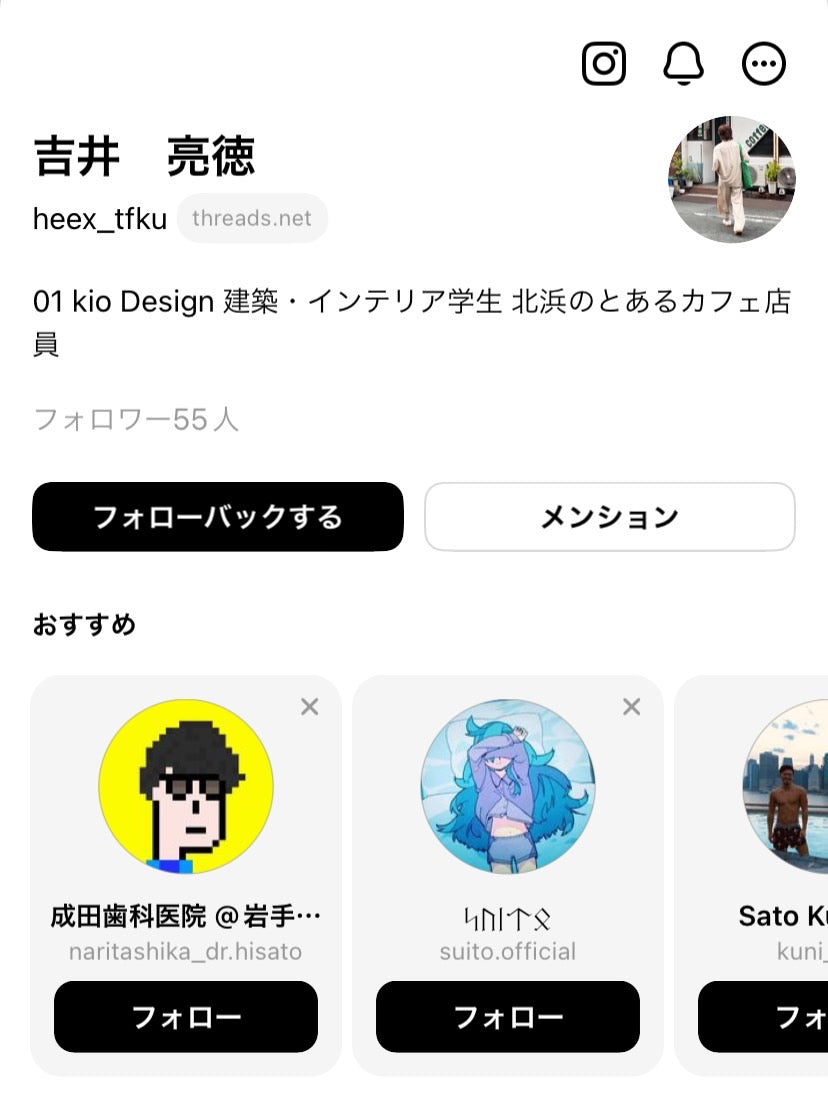Select the threads.net badge next to heex_tfku
The width and height of the screenshot is (828, 1094).
click(252, 218)
